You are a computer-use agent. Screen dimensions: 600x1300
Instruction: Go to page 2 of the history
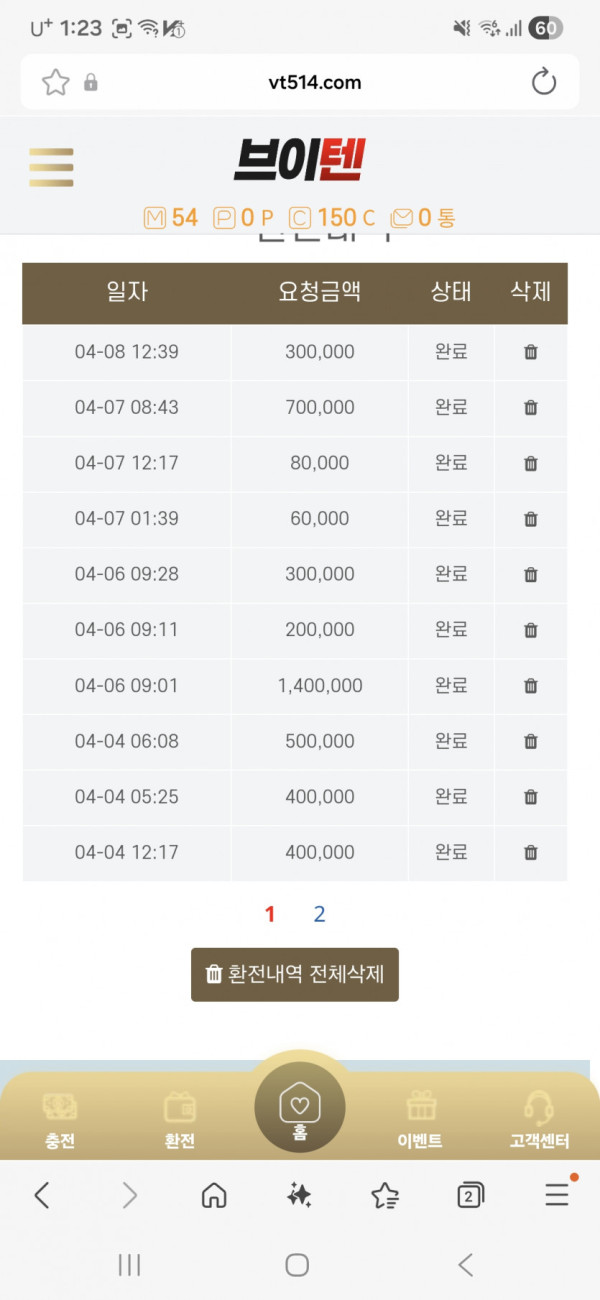pos(319,914)
